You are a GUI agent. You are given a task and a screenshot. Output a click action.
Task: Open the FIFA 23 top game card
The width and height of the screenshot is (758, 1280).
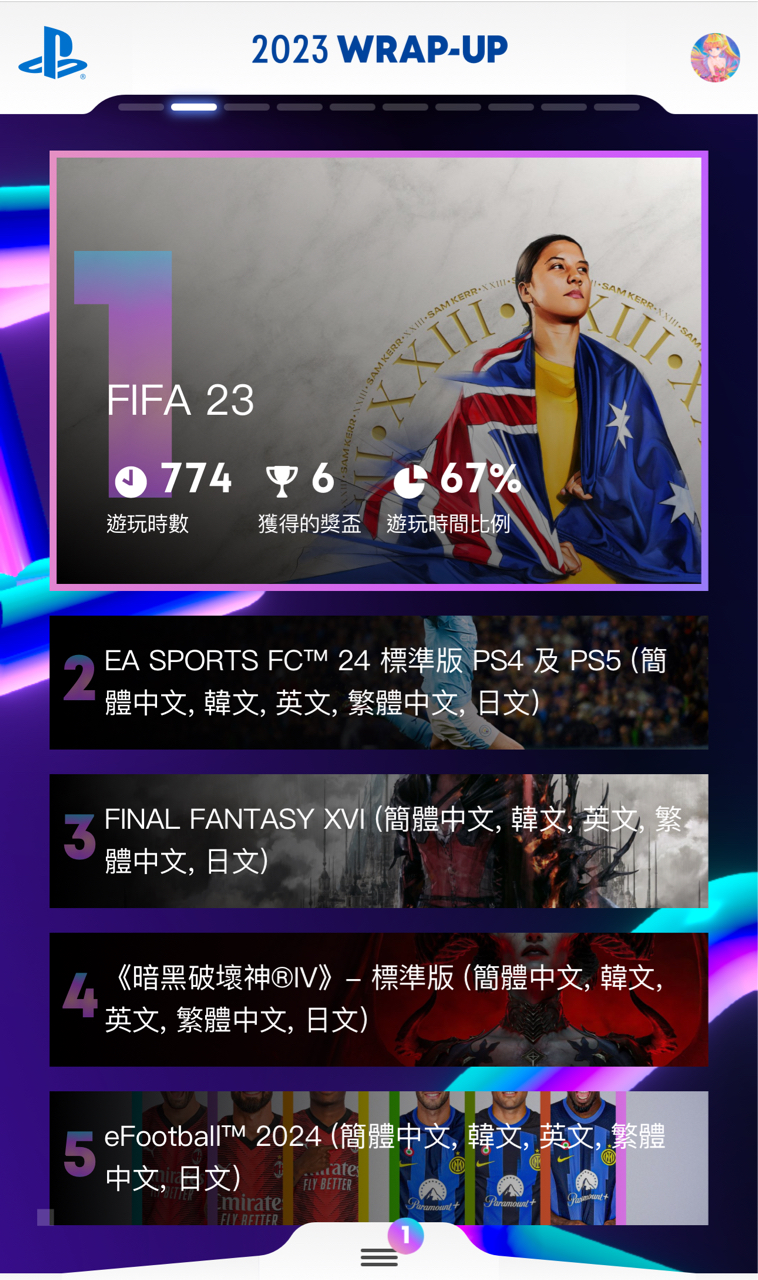pyautogui.click(x=379, y=370)
